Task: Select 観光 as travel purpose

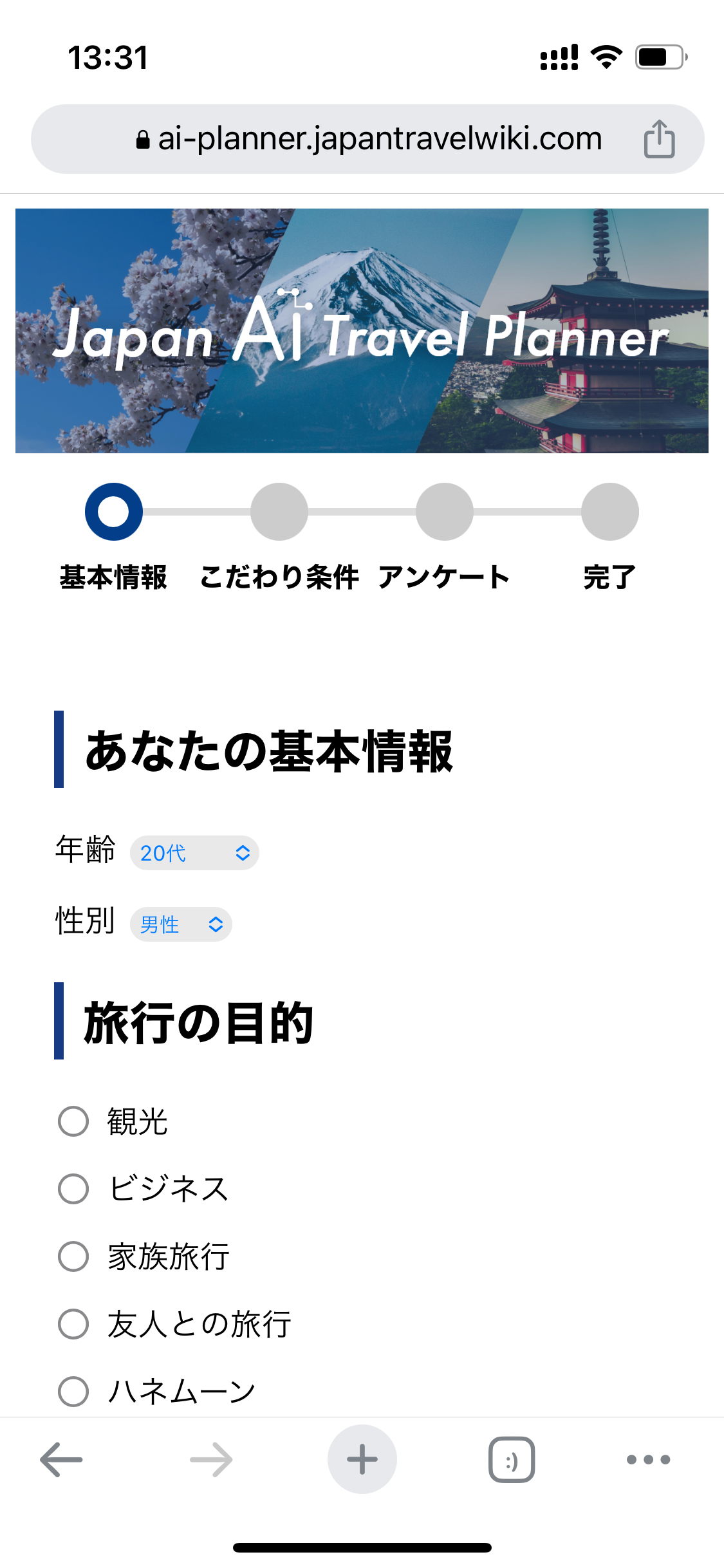Action: pyautogui.click(x=73, y=1121)
